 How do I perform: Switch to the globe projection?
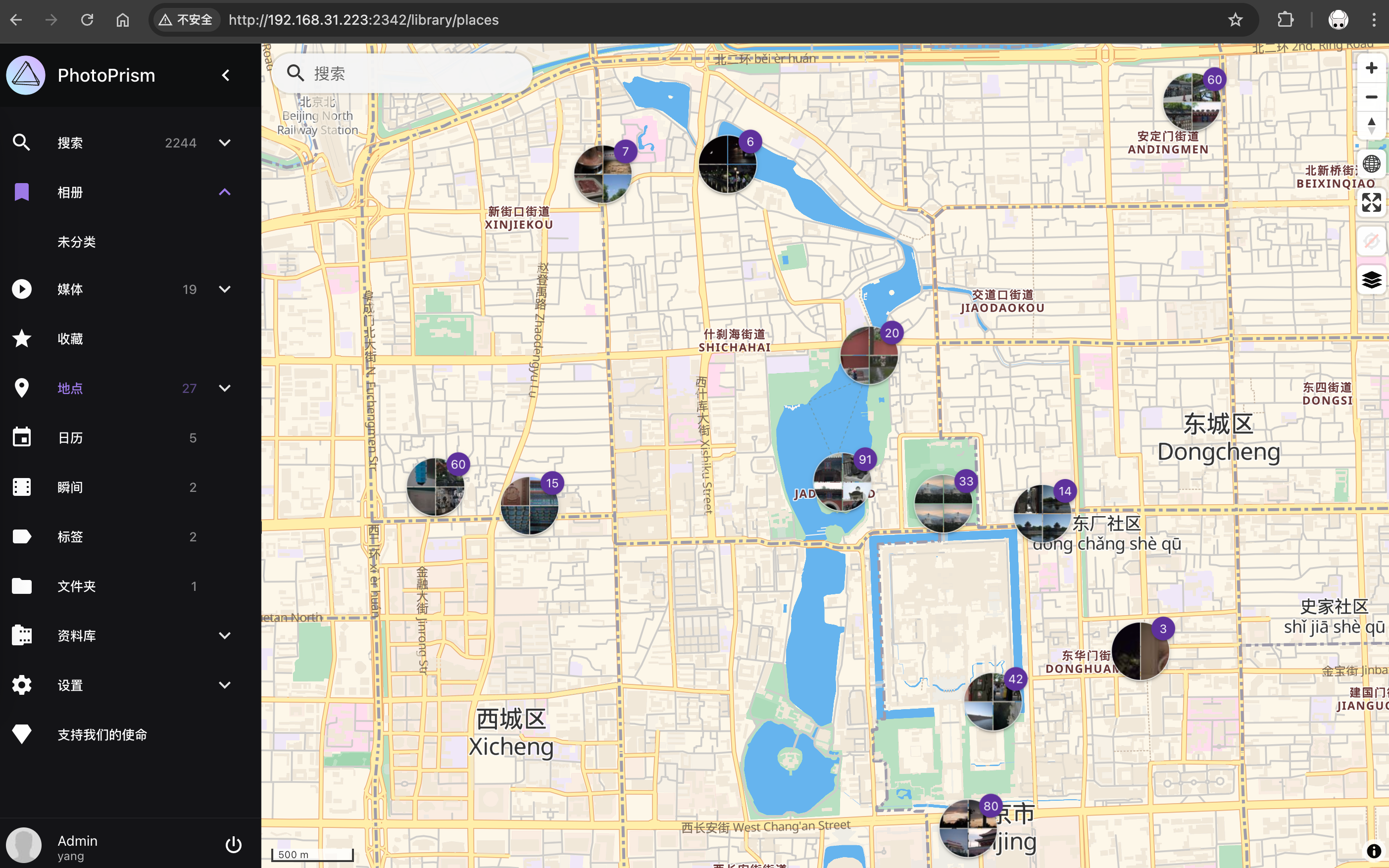pos(1371,164)
